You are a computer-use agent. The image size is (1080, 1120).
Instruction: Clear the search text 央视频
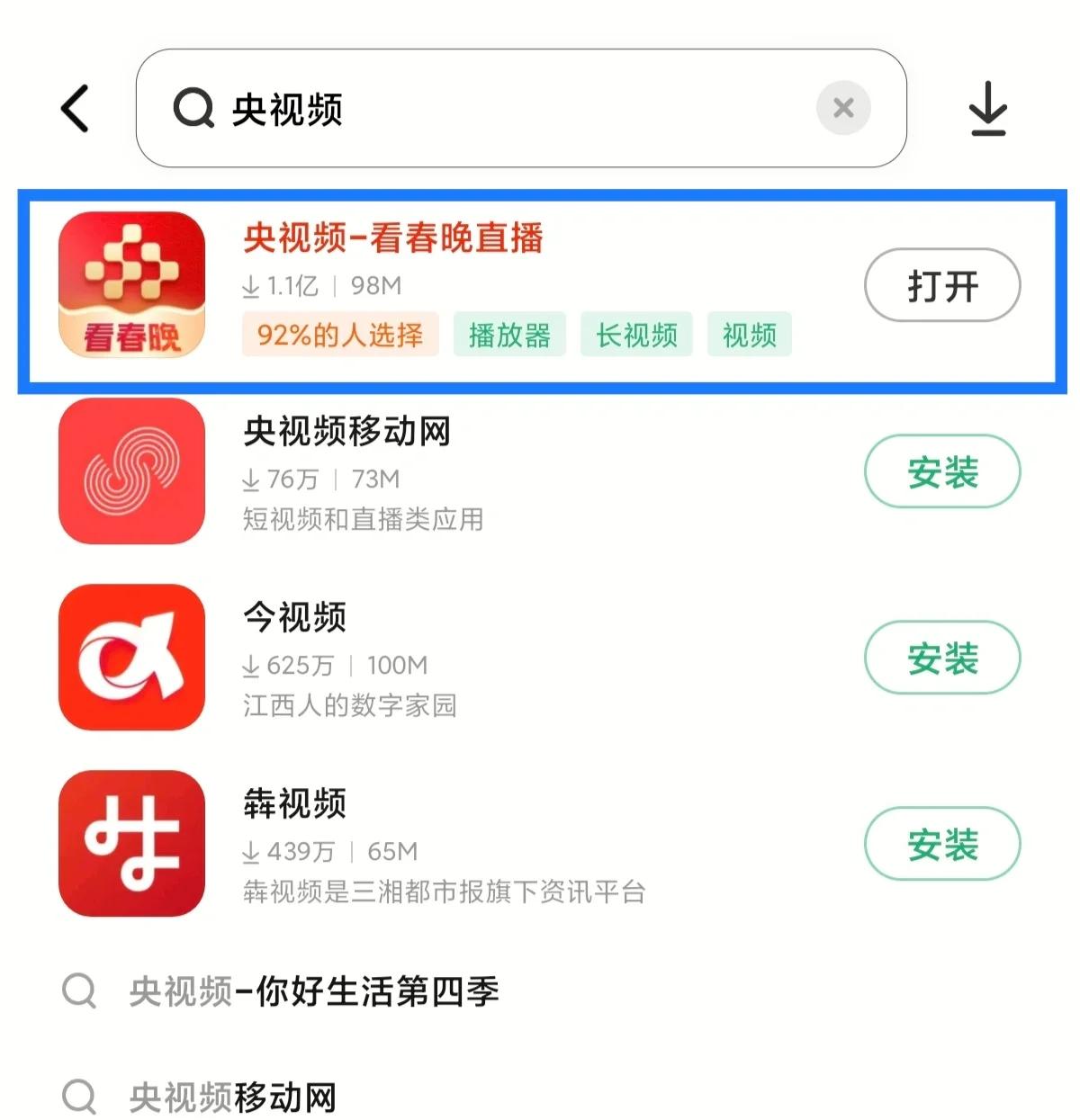coord(842,109)
